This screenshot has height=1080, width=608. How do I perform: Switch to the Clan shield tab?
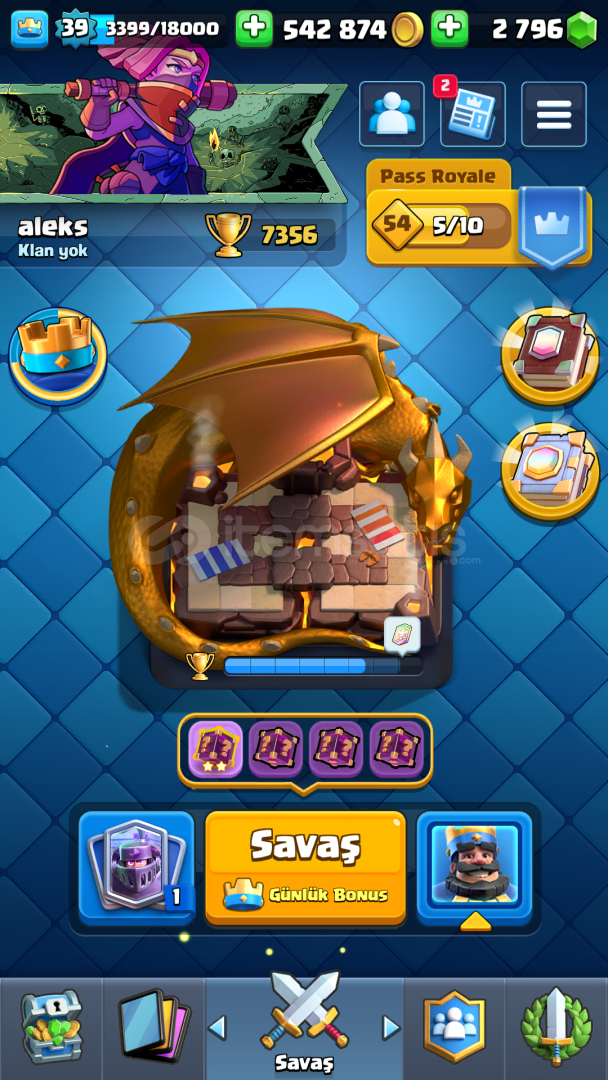[x=454, y=1028]
